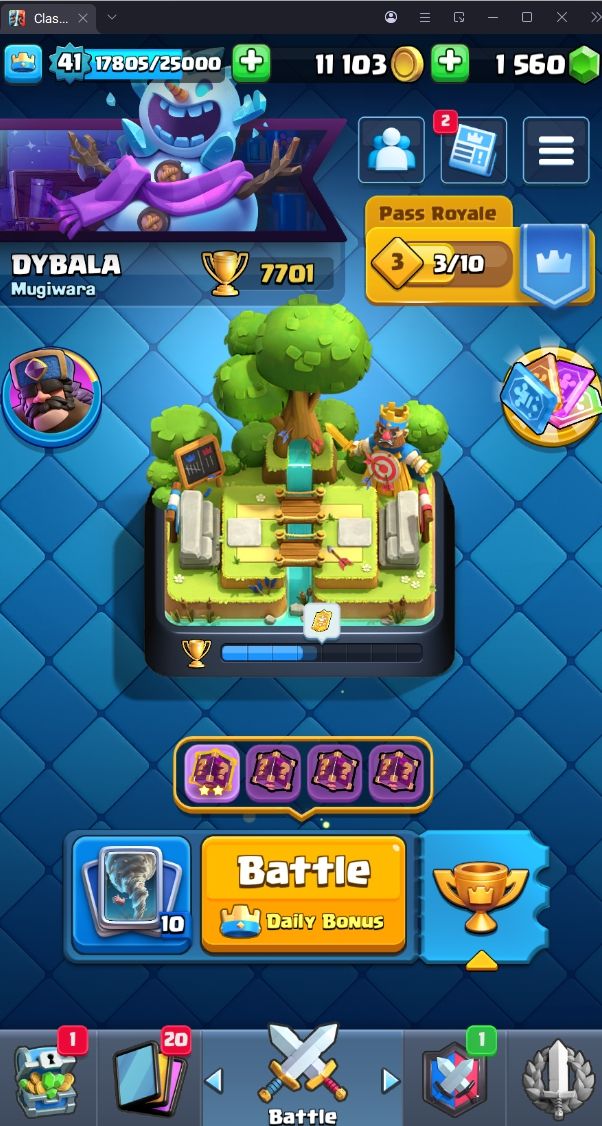Tap the yellow Battle button

[303, 892]
